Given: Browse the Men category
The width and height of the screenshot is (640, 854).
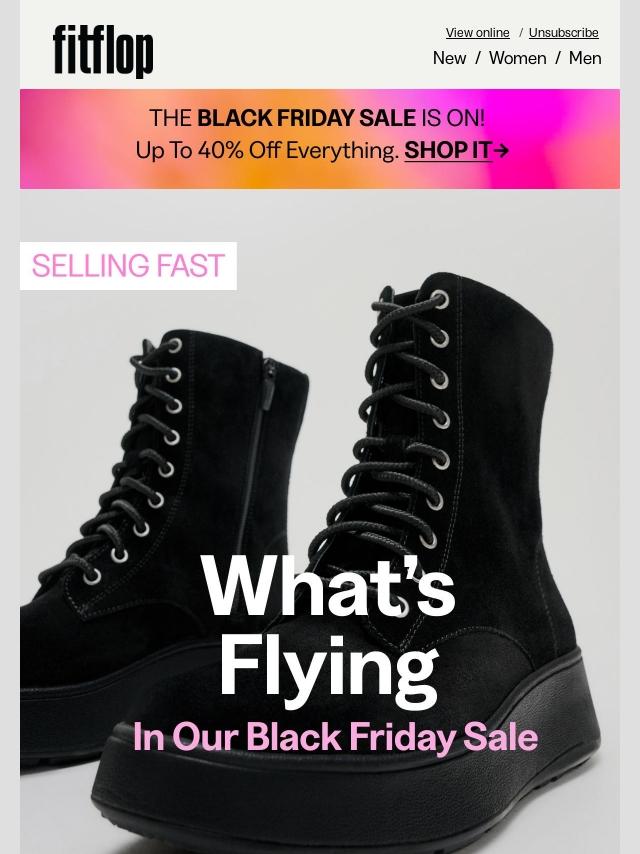Looking at the screenshot, I should tap(585, 58).
